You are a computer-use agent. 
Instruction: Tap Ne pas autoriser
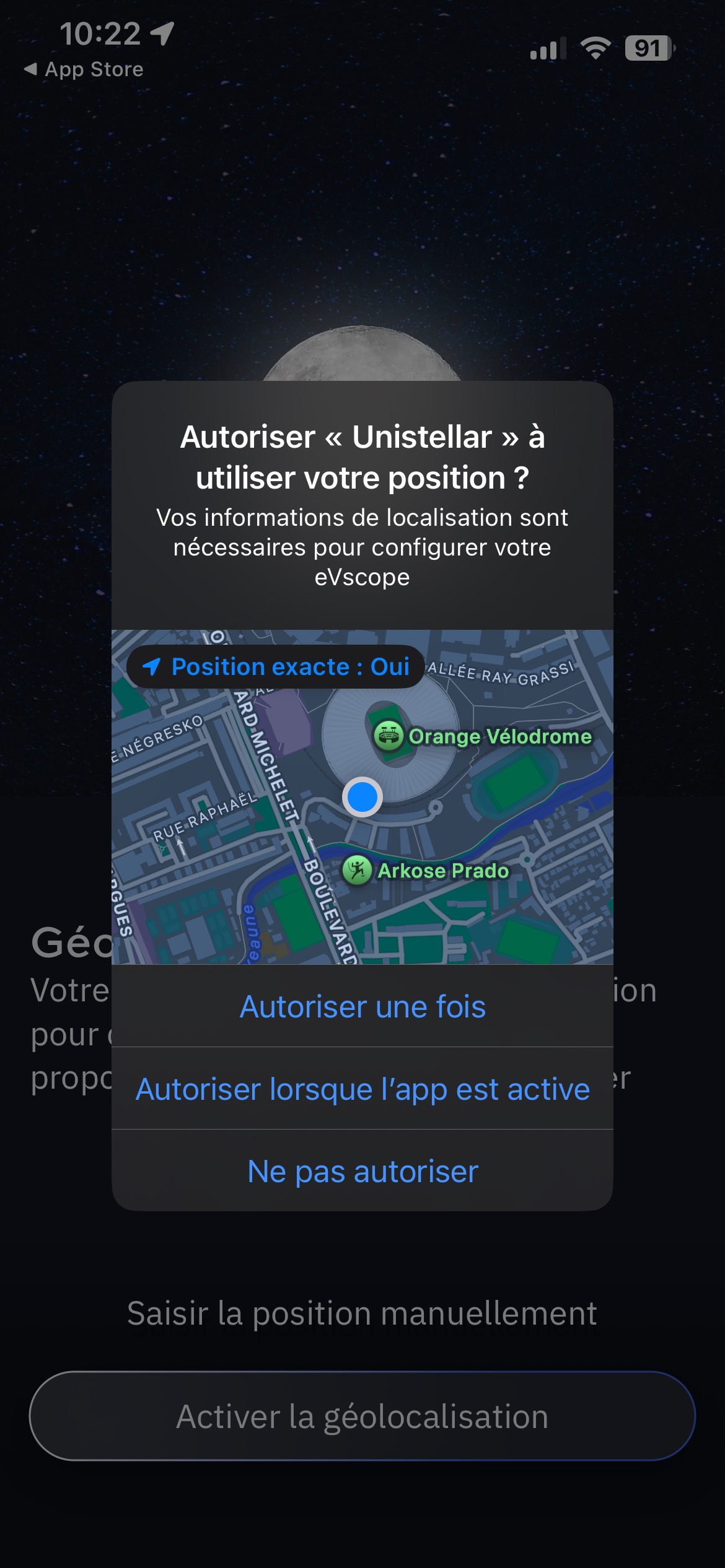click(x=362, y=1171)
